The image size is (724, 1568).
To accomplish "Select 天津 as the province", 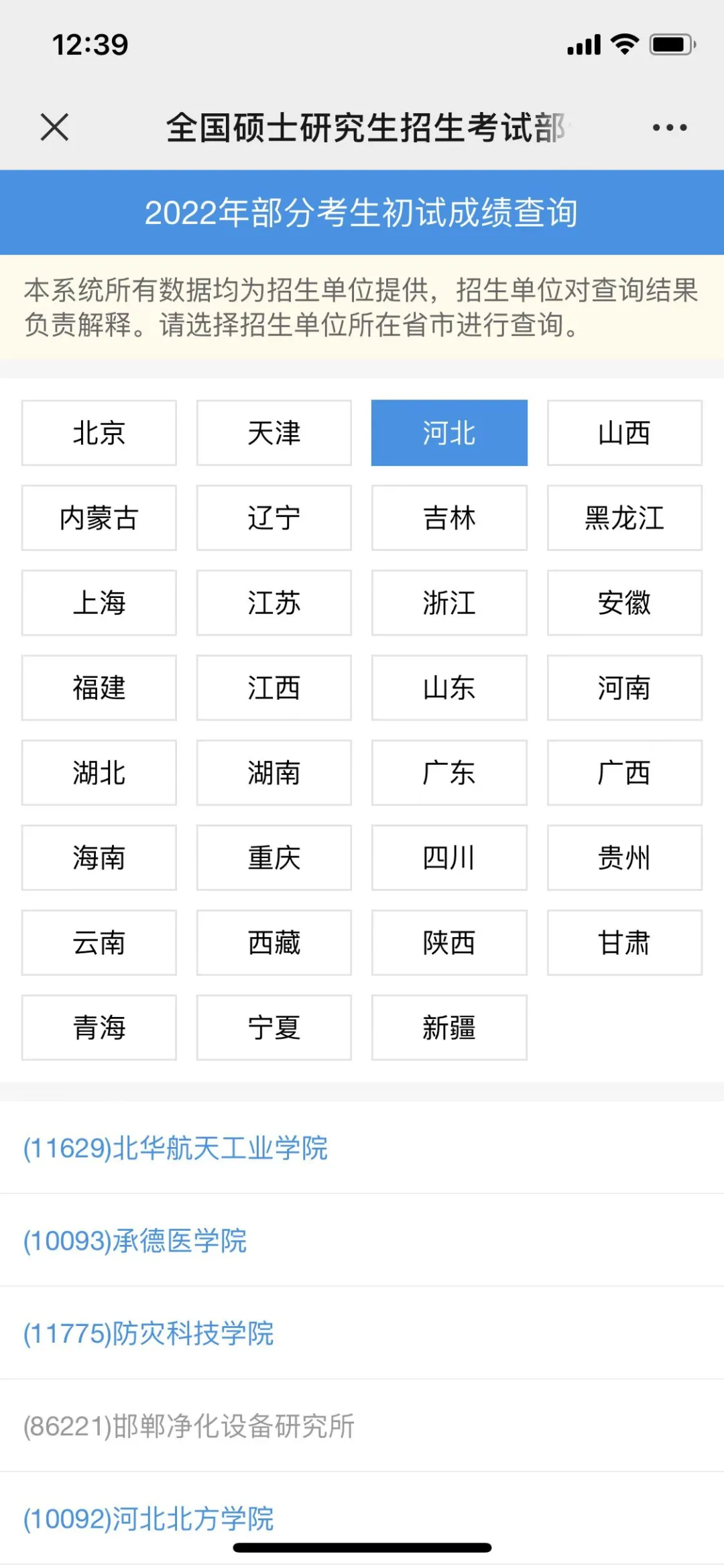I will (x=274, y=432).
